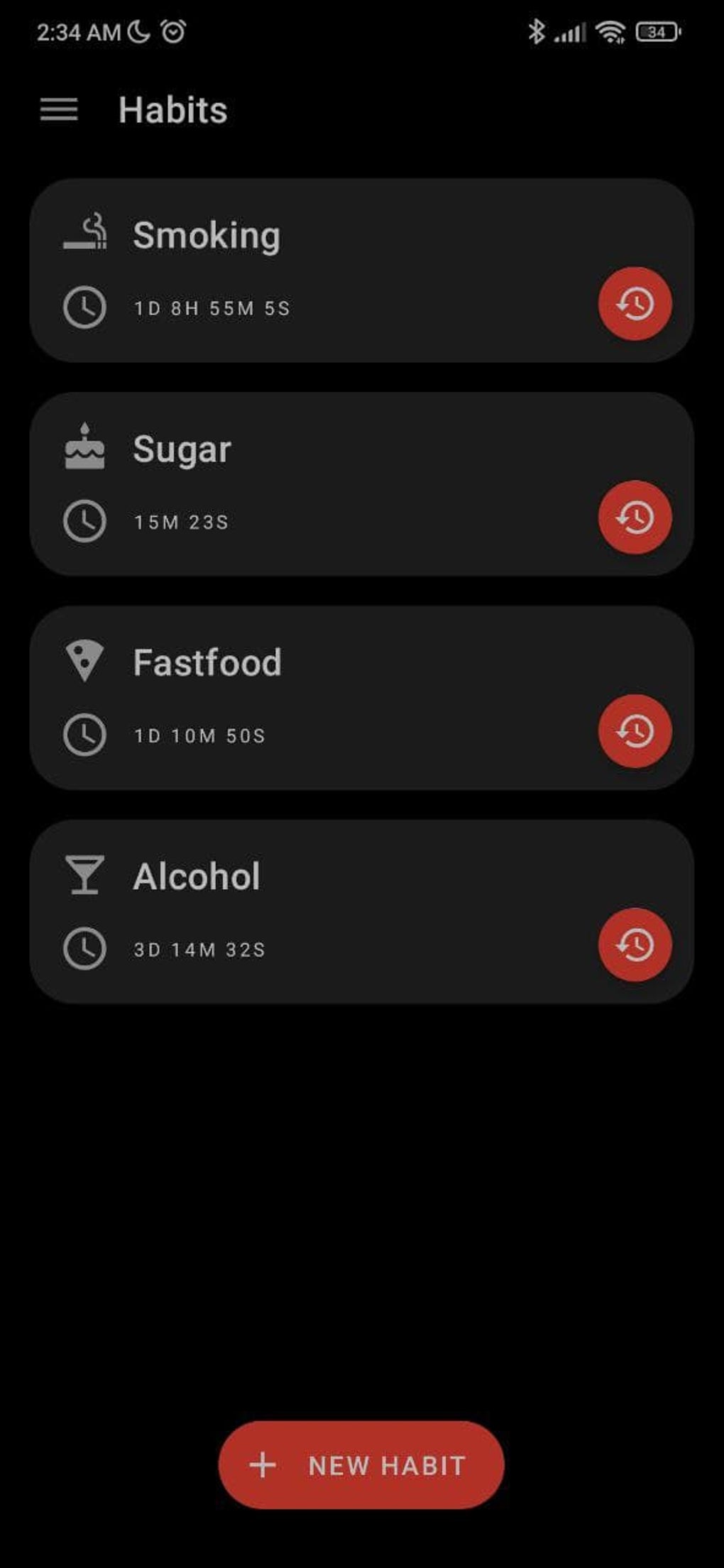This screenshot has height=1568, width=724.
Task: Reset the Smoking habit timer
Action: tap(635, 304)
